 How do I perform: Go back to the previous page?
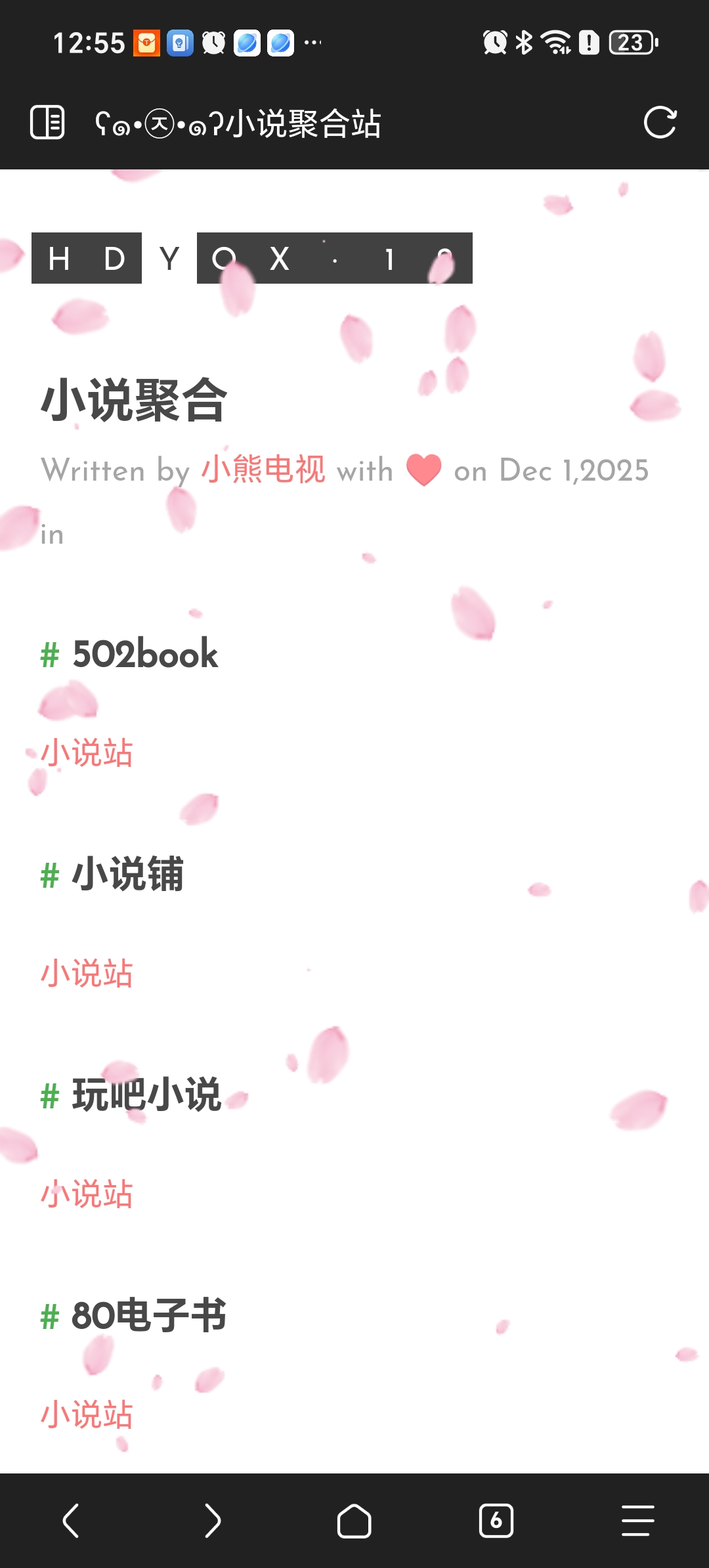(71, 1521)
